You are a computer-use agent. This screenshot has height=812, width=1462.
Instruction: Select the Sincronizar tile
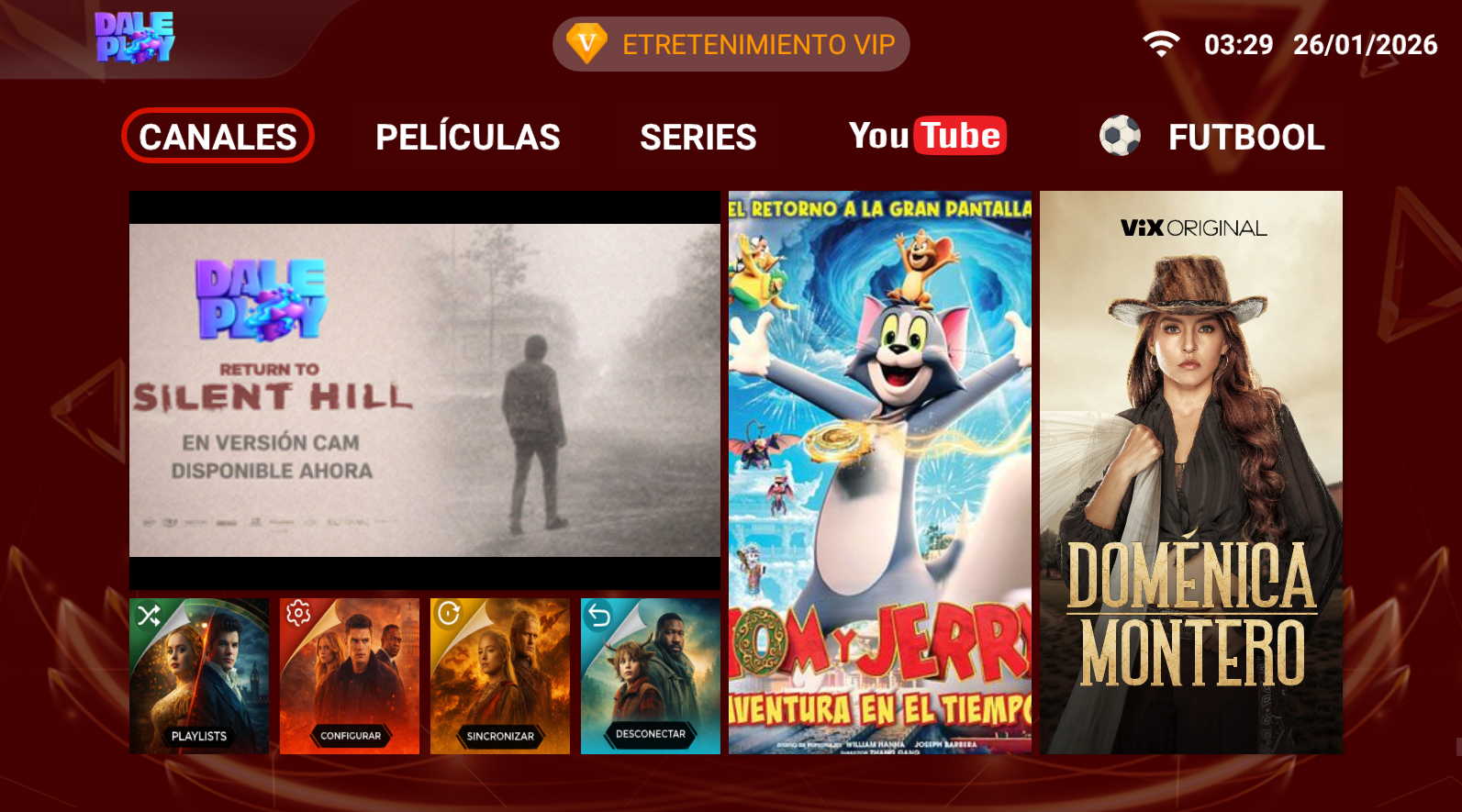coord(500,676)
